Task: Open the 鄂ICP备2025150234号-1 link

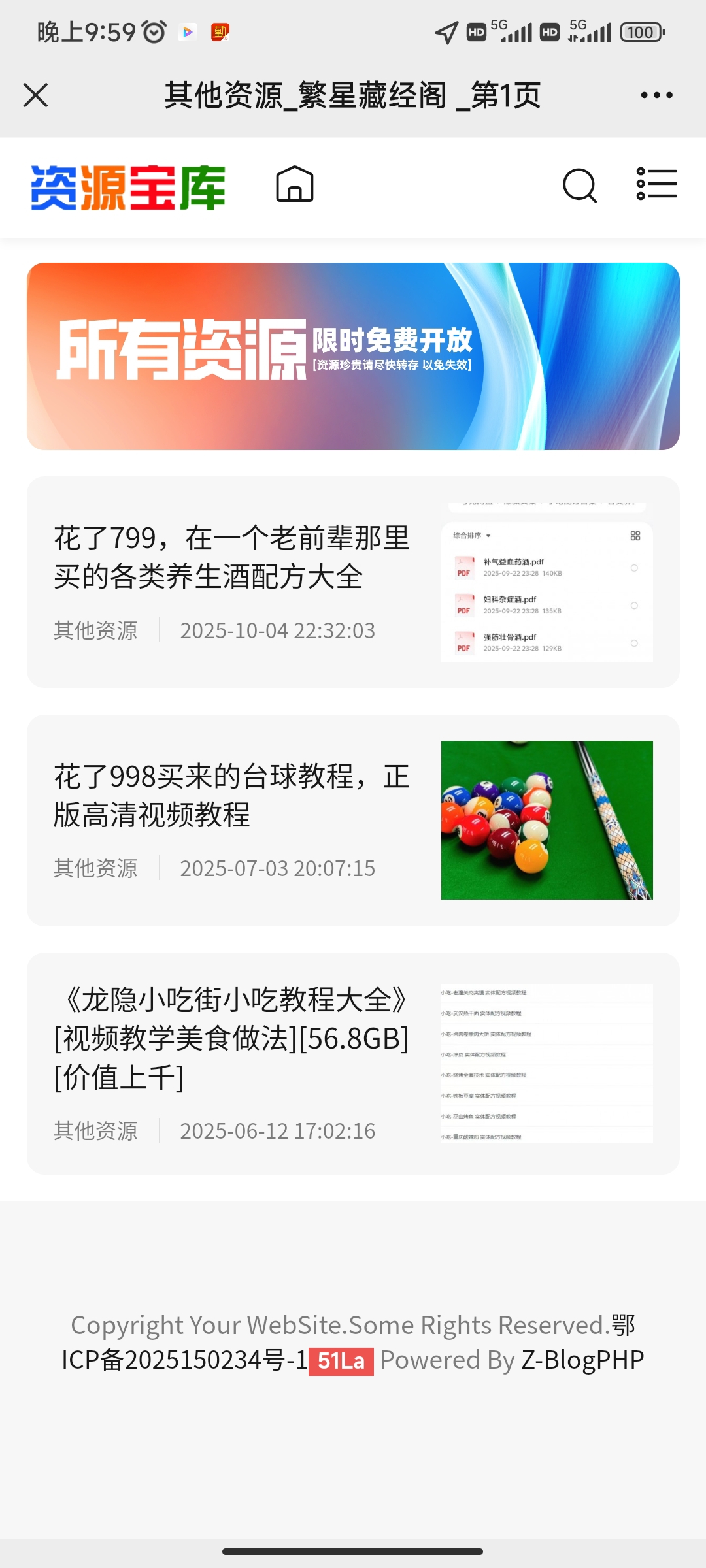Action: 184,1360
